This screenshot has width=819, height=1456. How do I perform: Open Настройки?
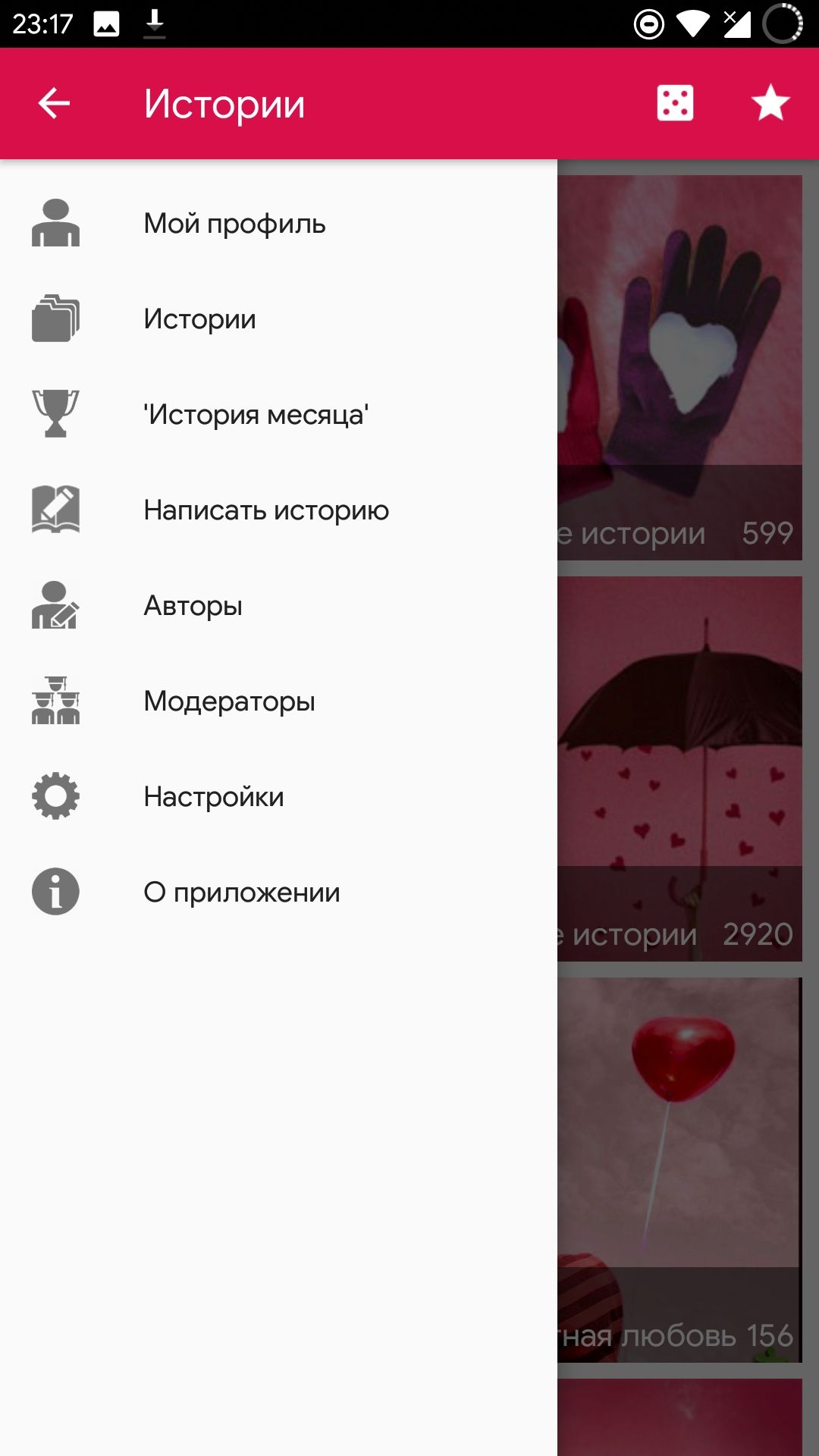[214, 797]
